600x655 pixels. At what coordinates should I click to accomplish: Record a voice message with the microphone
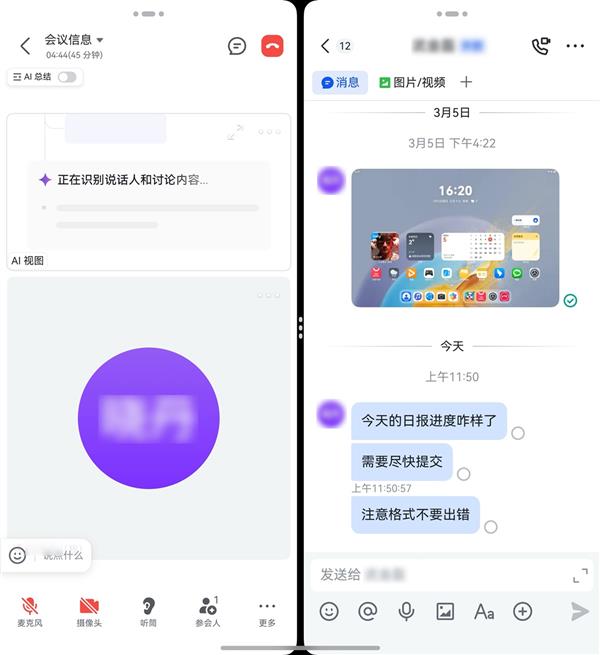(406, 611)
